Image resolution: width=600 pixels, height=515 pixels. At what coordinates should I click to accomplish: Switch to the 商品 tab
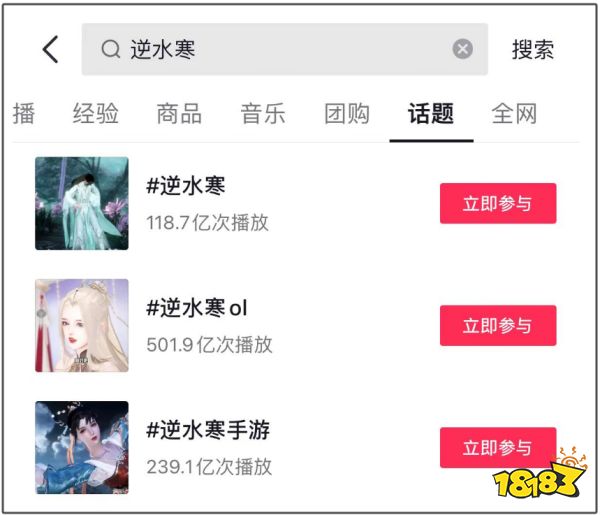179,113
